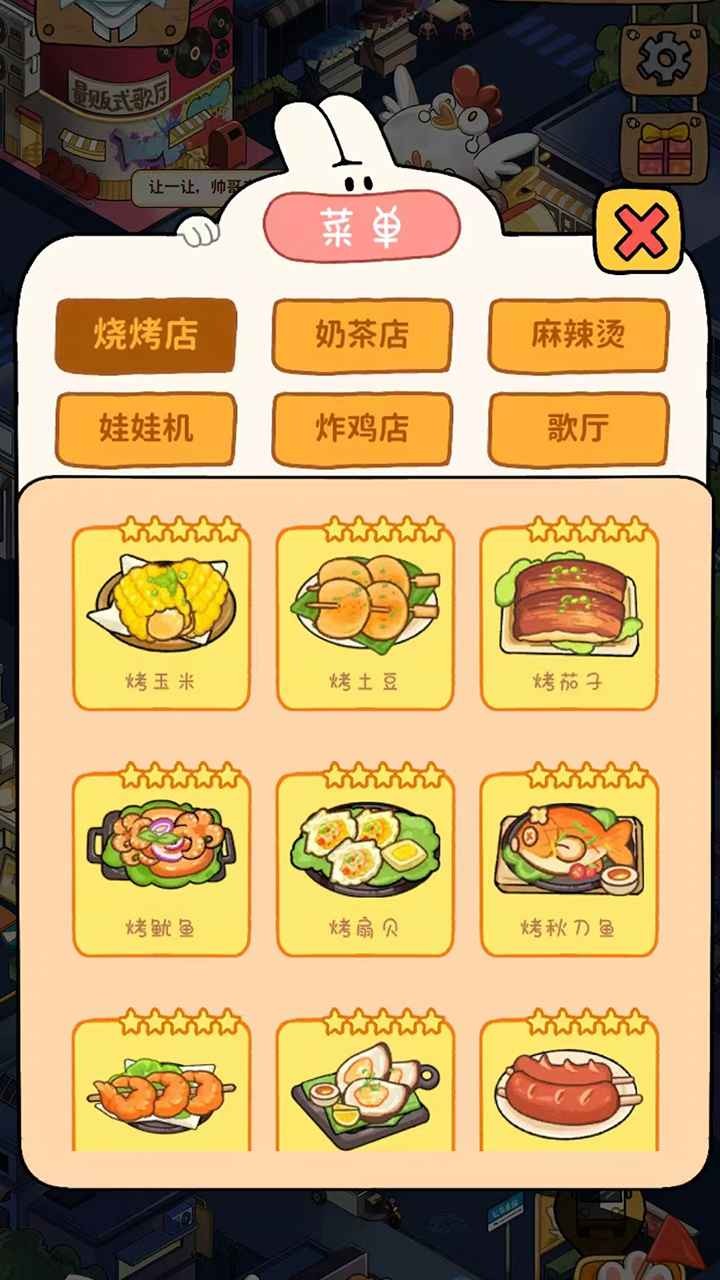The height and width of the screenshot is (1280, 720).
Task: Open the 烤扇贝 dish card
Action: [x=365, y=862]
